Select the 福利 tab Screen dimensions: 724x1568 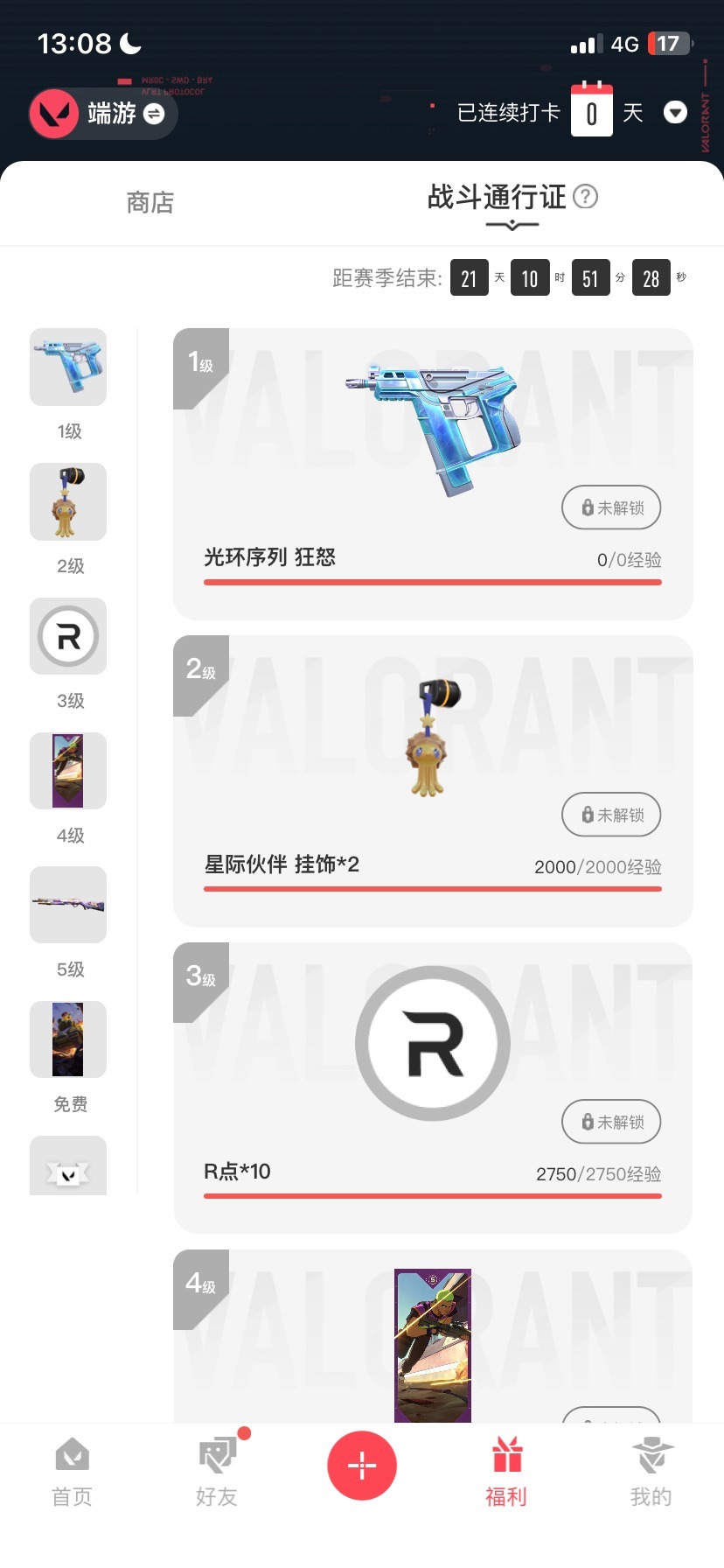506,1472
